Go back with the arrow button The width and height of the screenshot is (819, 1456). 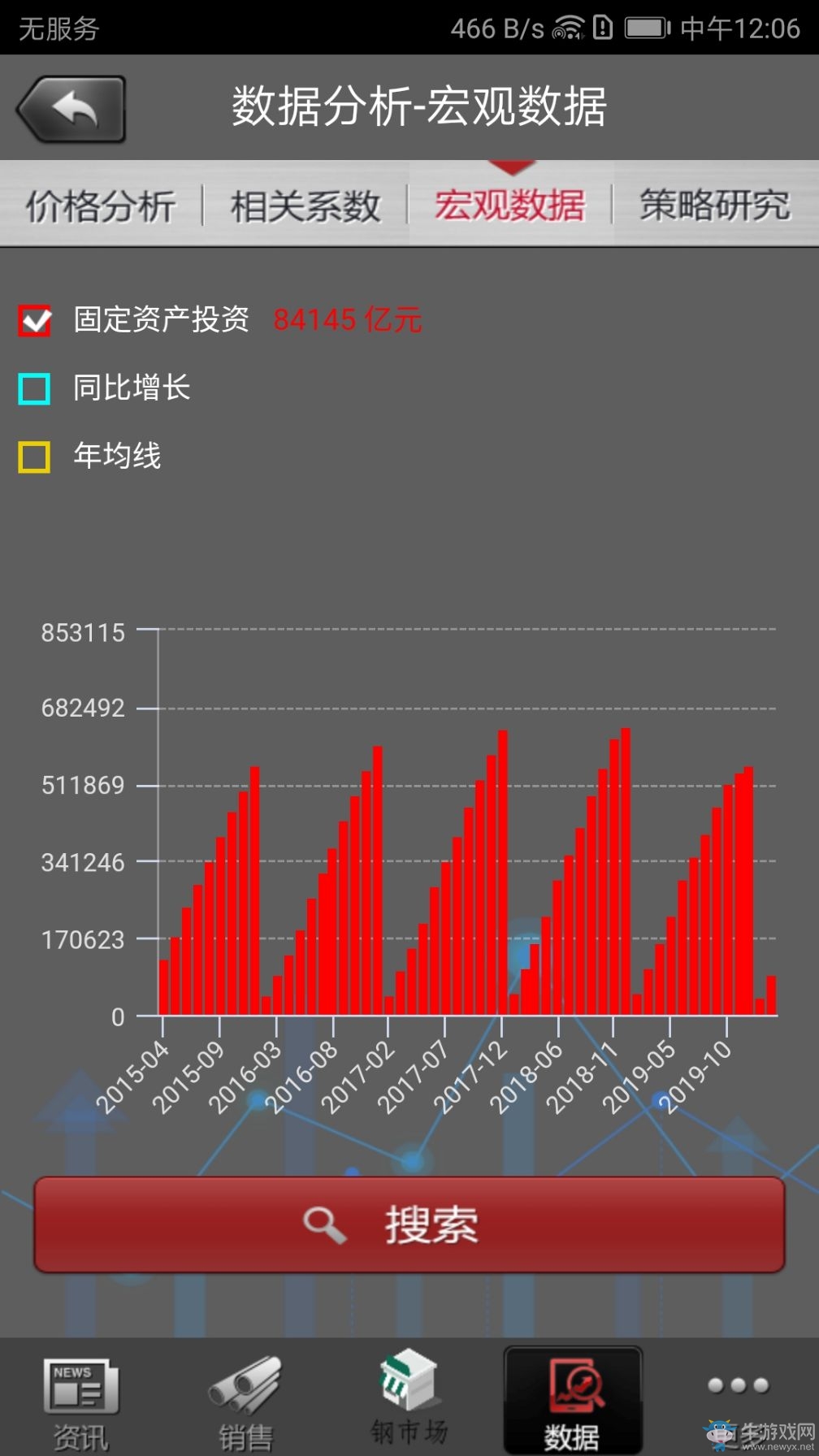pos(71,109)
